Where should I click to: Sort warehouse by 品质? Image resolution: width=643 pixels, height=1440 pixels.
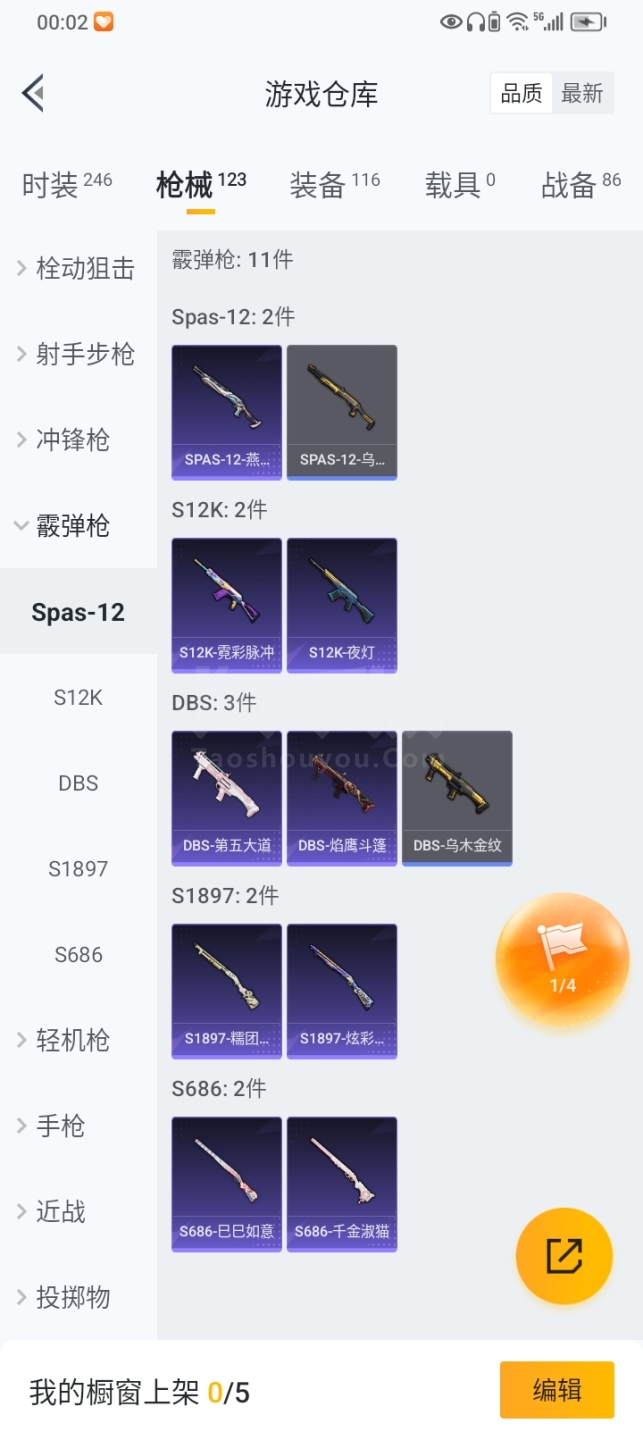[521, 94]
